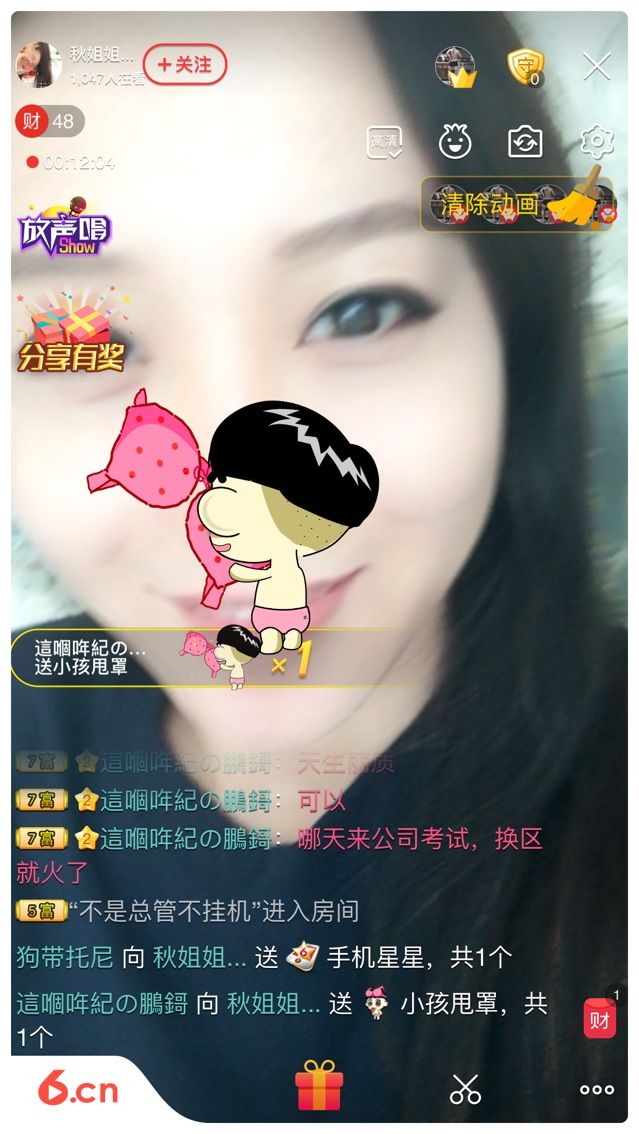639x1134 pixels.
Task: Open the emoji face effects icon
Action: click(x=455, y=142)
